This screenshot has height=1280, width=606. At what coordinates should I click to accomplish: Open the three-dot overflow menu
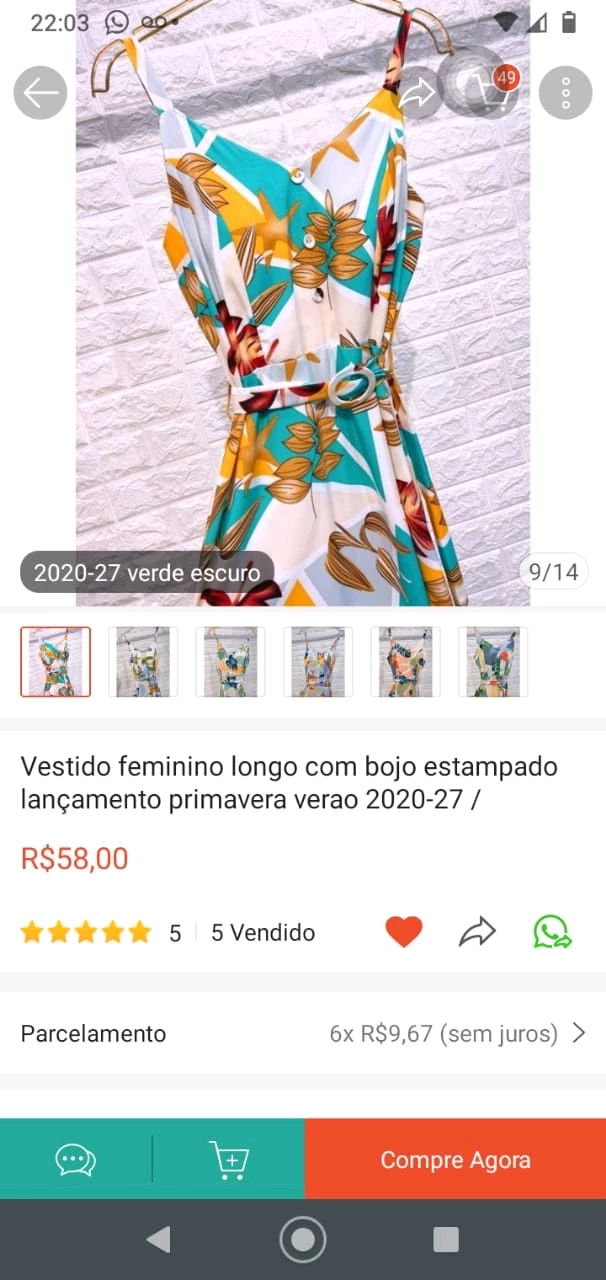565,93
